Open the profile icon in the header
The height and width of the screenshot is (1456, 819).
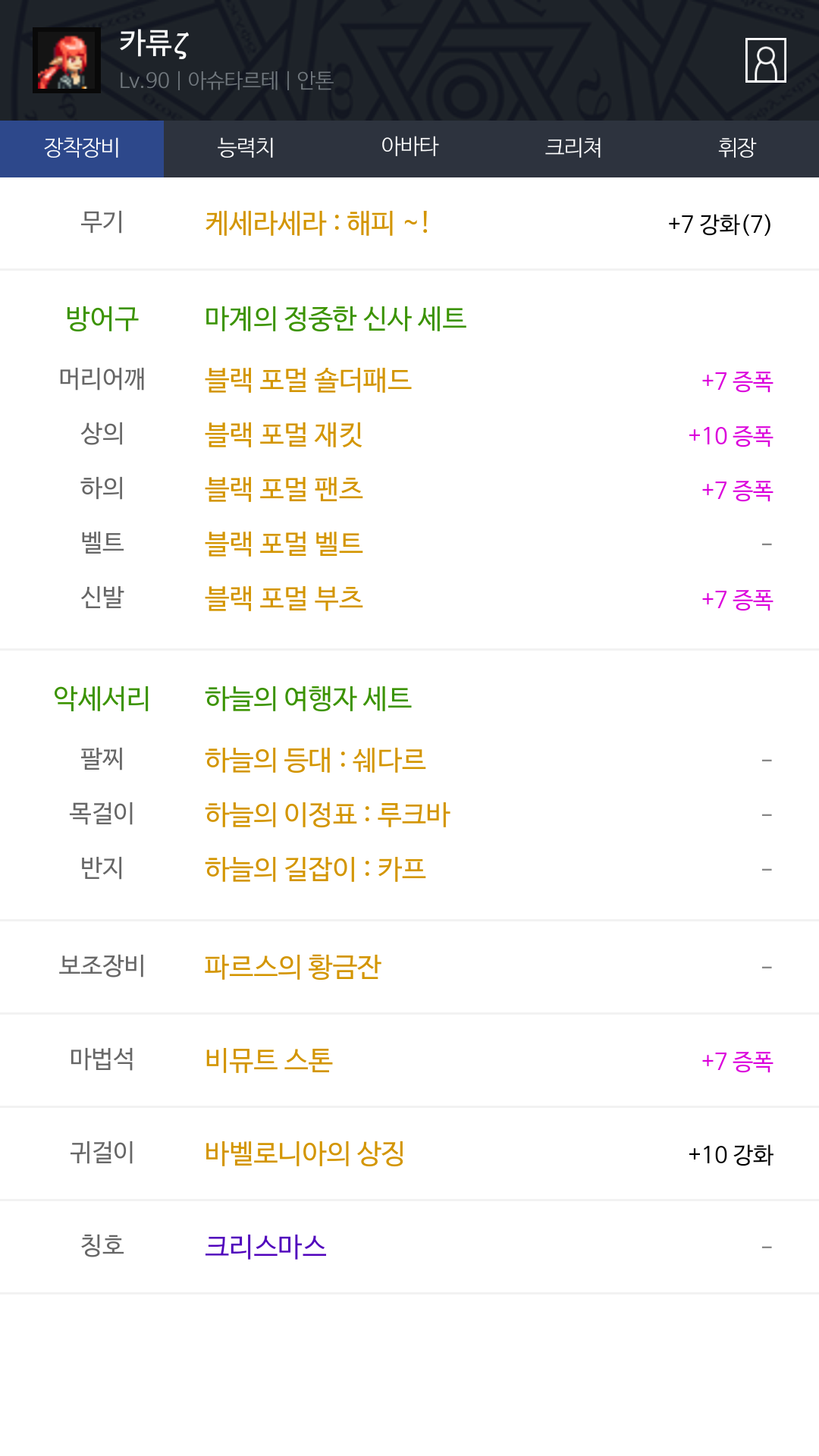tap(765, 60)
